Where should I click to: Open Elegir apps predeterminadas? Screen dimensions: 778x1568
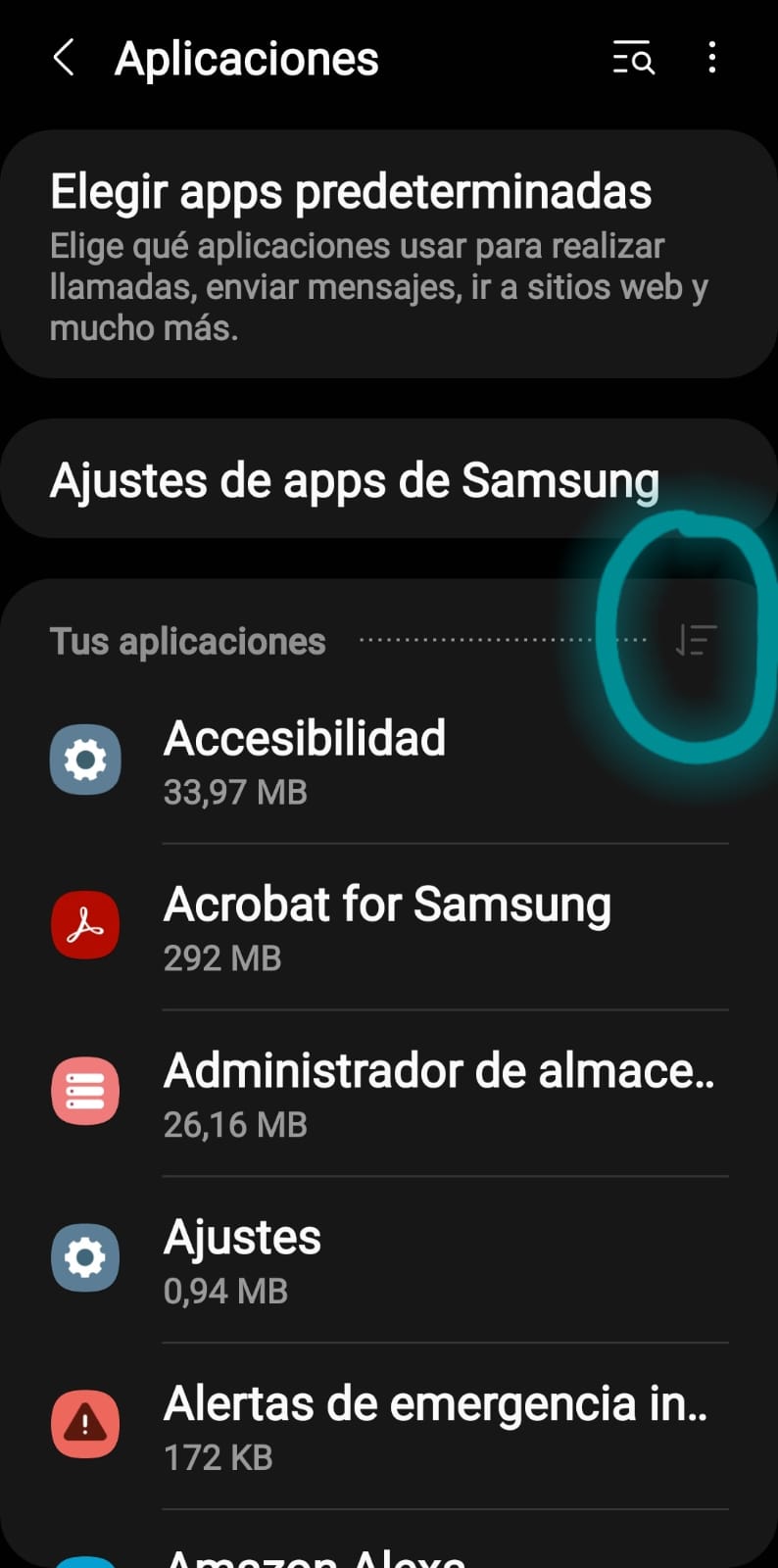388,255
